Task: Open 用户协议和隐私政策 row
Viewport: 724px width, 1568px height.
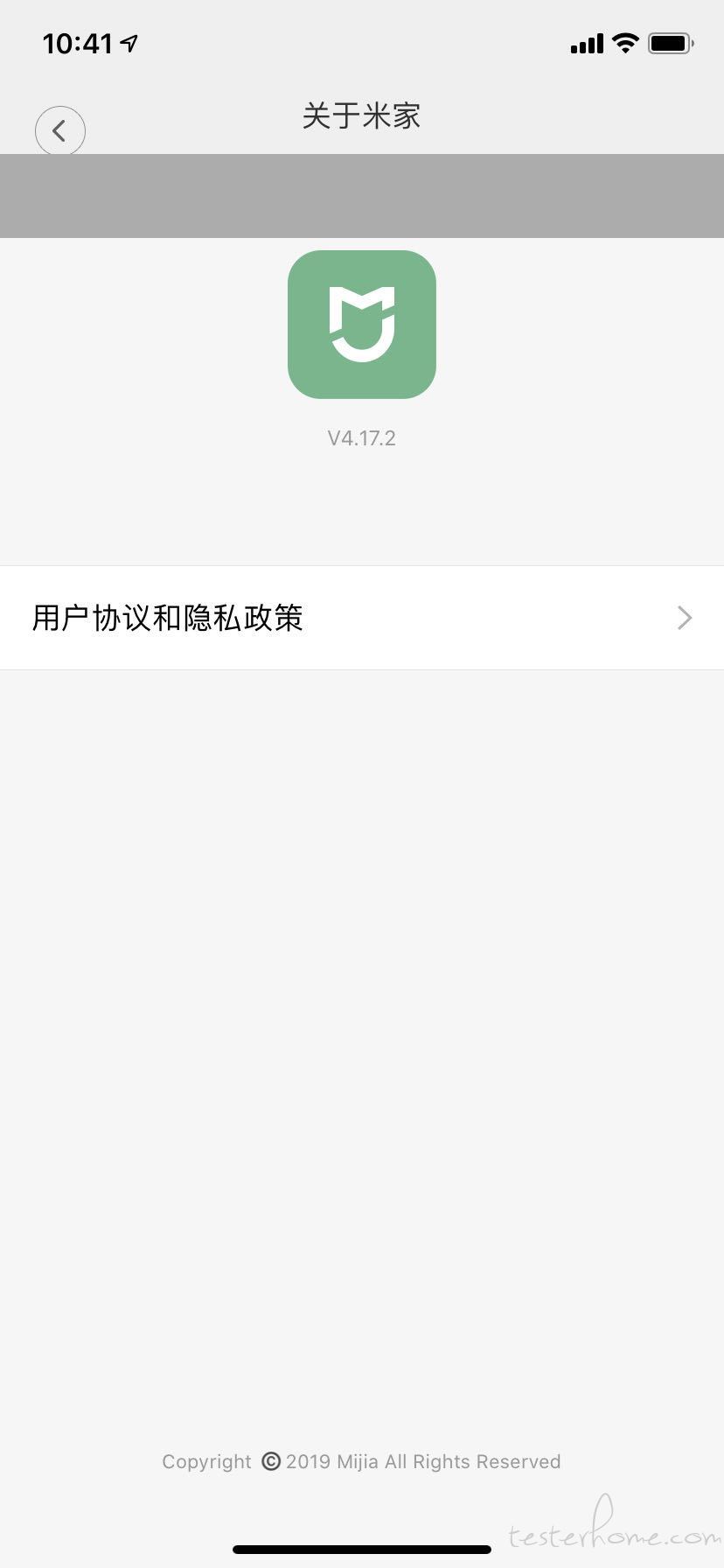Action: coord(362,618)
